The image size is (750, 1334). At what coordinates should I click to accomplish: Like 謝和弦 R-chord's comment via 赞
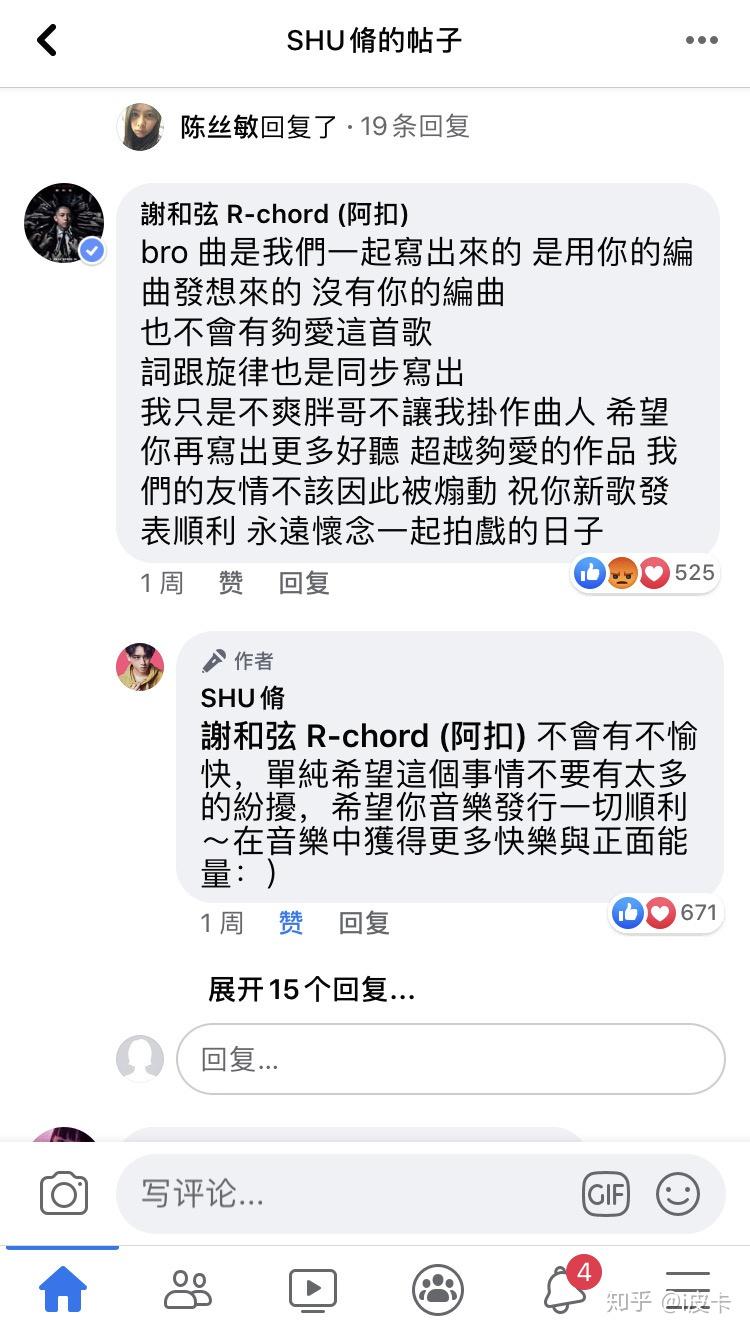click(231, 583)
